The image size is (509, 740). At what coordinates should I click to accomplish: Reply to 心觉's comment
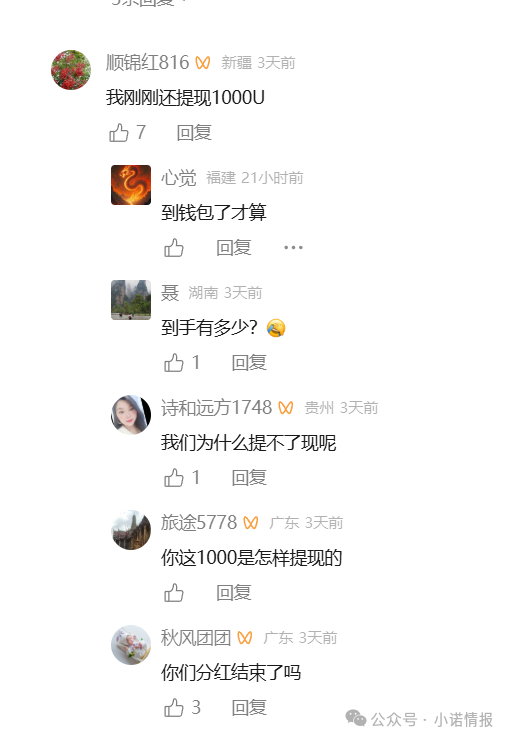pos(234,248)
